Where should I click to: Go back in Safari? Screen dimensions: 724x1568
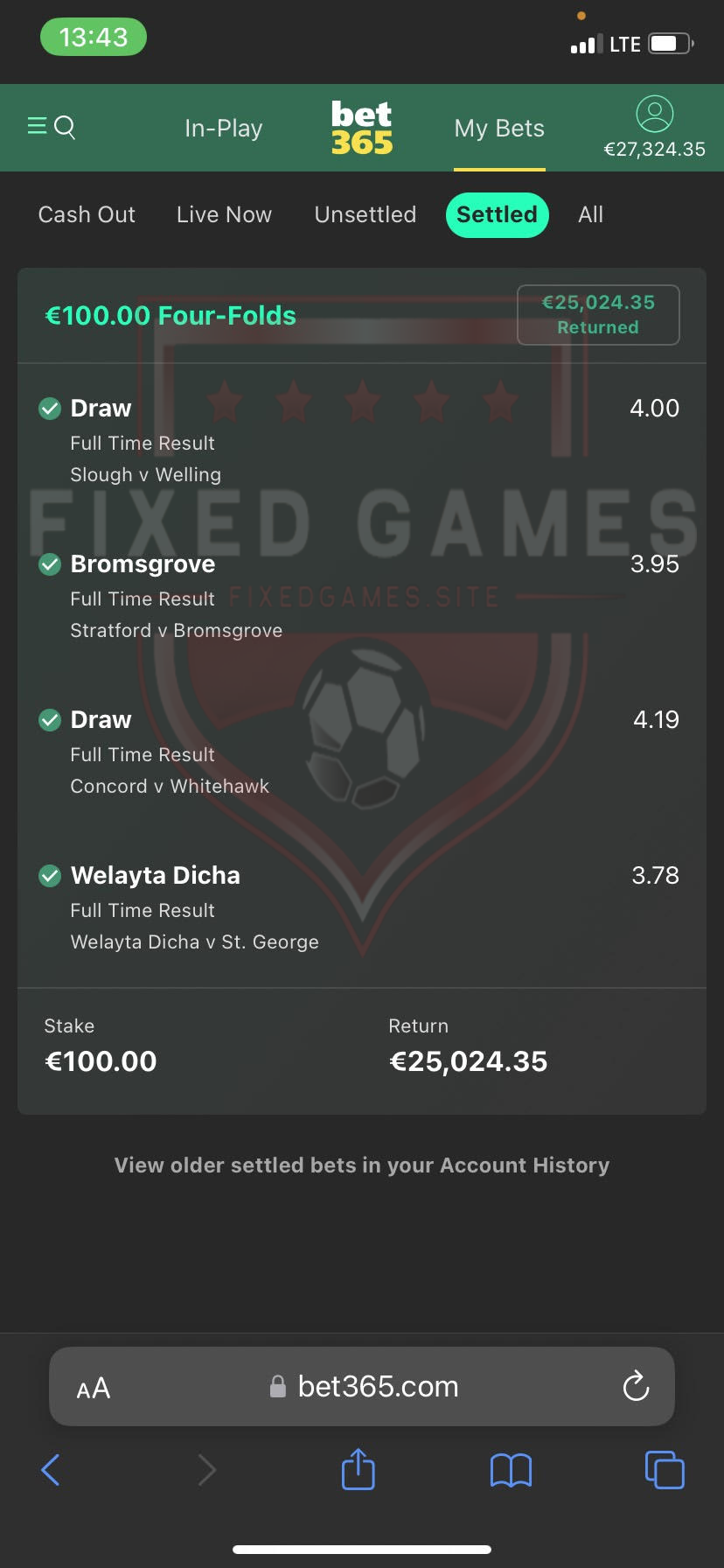[51, 1470]
